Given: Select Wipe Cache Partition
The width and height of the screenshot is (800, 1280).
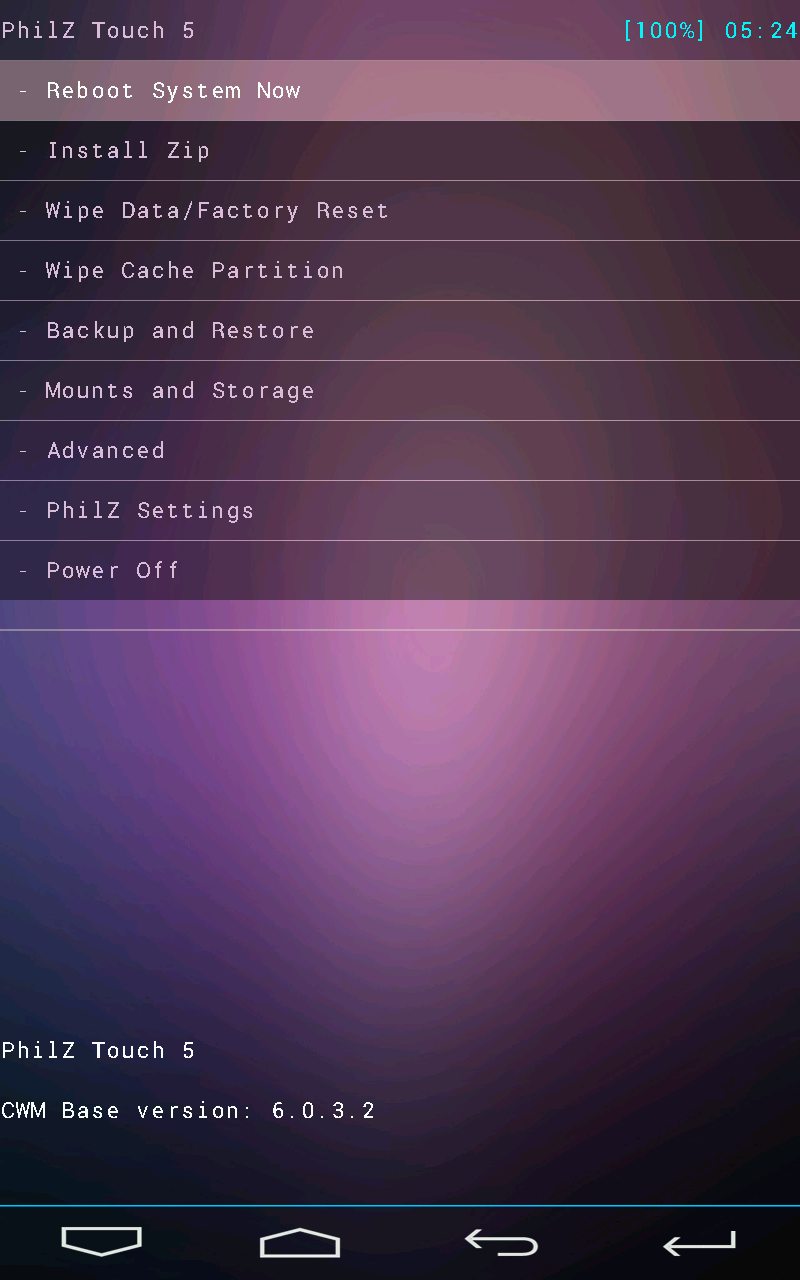Looking at the screenshot, I should coord(400,271).
